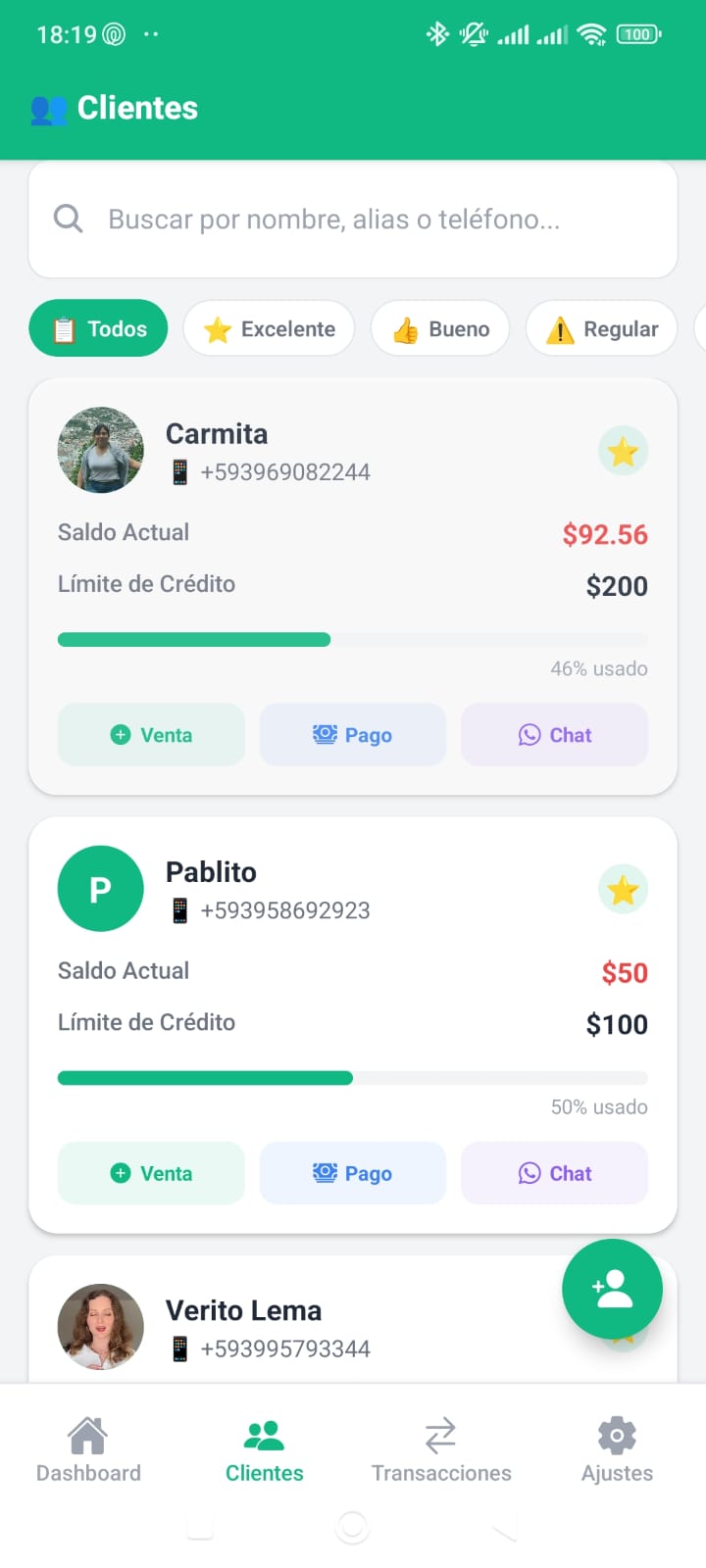
Task: Tap the star rating icon on Pablito's card
Action: (x=623, y=889)
